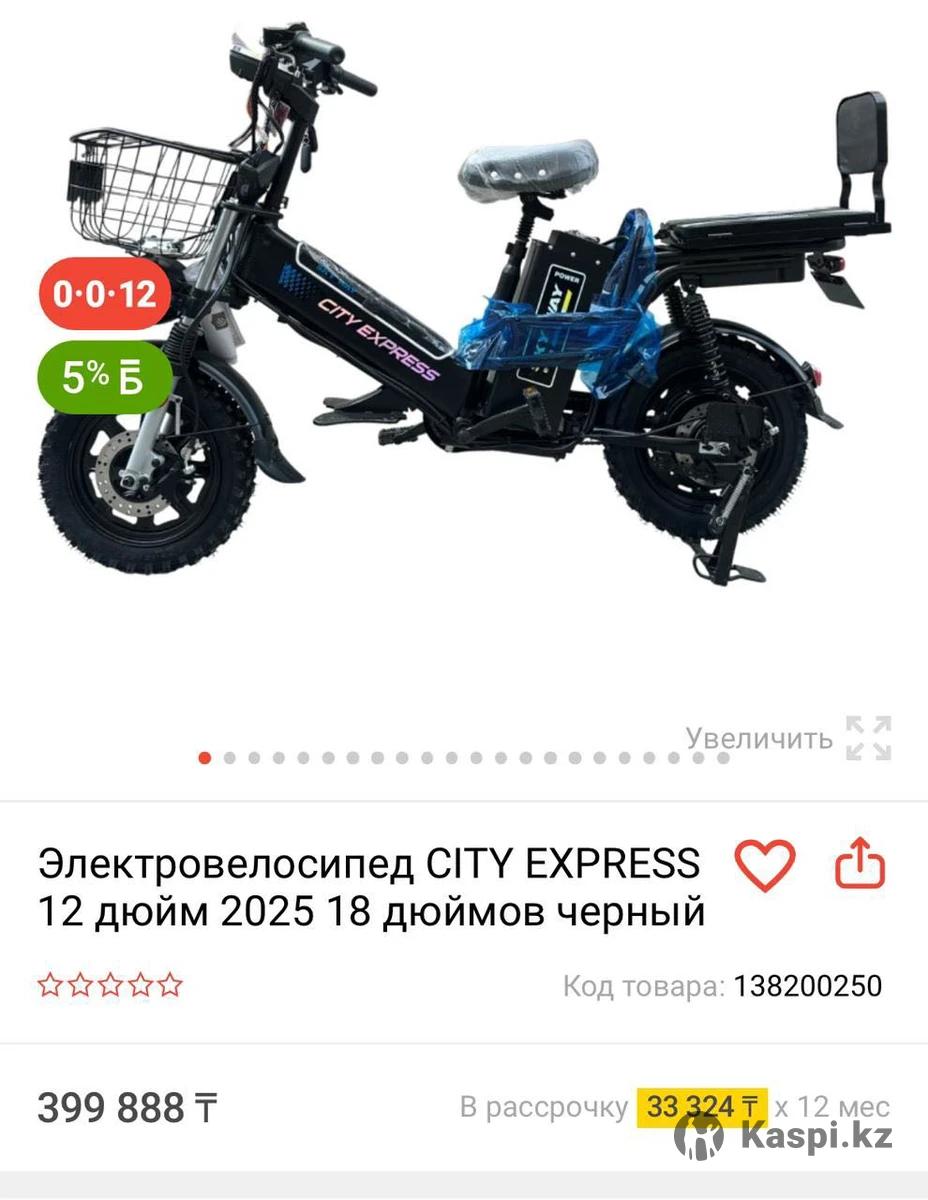928x1200 pixels.
Task: Share this product listing
Action: point(860,864)
